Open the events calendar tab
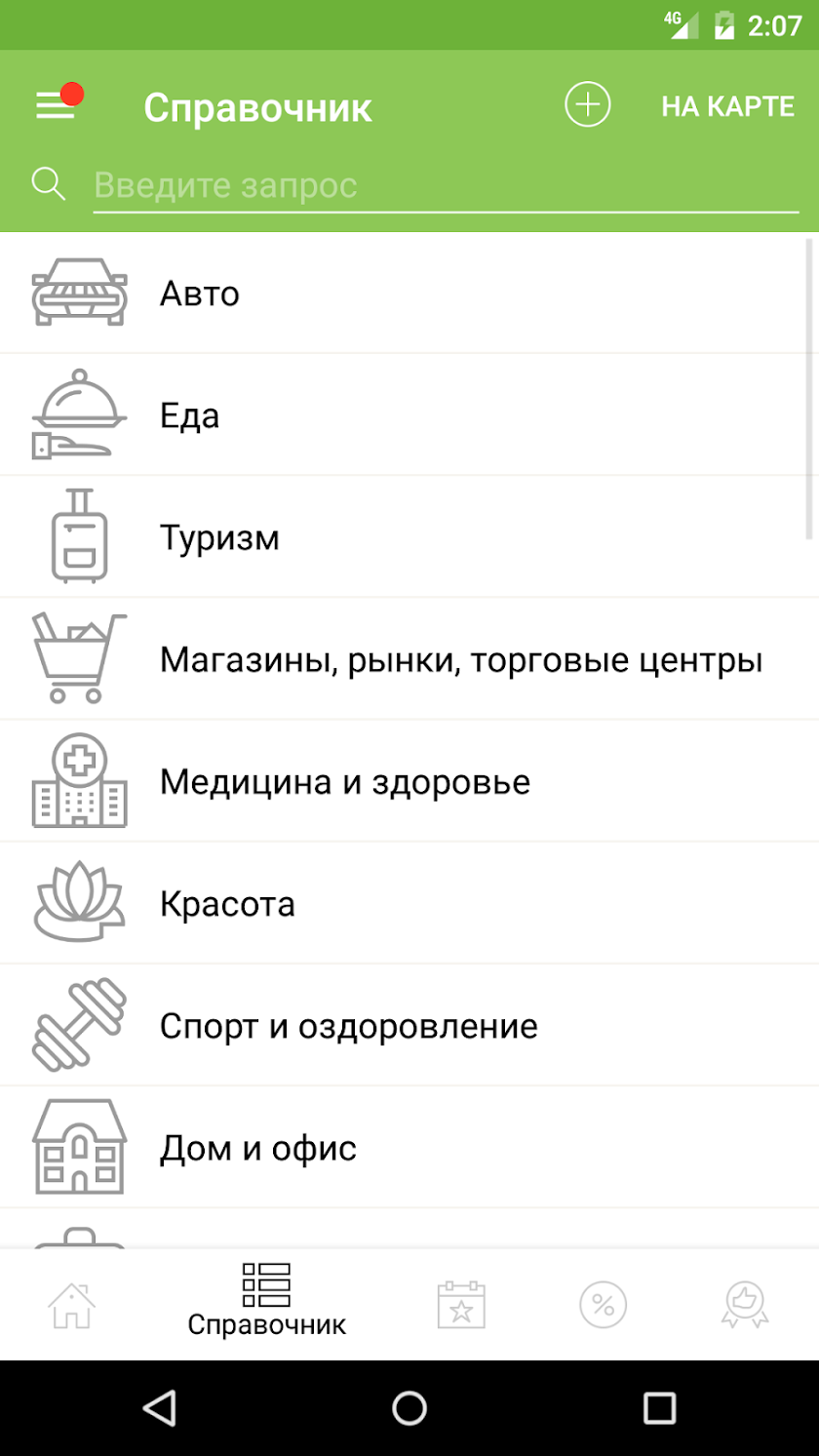The height and width of the screenshot is (1456, 819). [x=461, y=1305]
